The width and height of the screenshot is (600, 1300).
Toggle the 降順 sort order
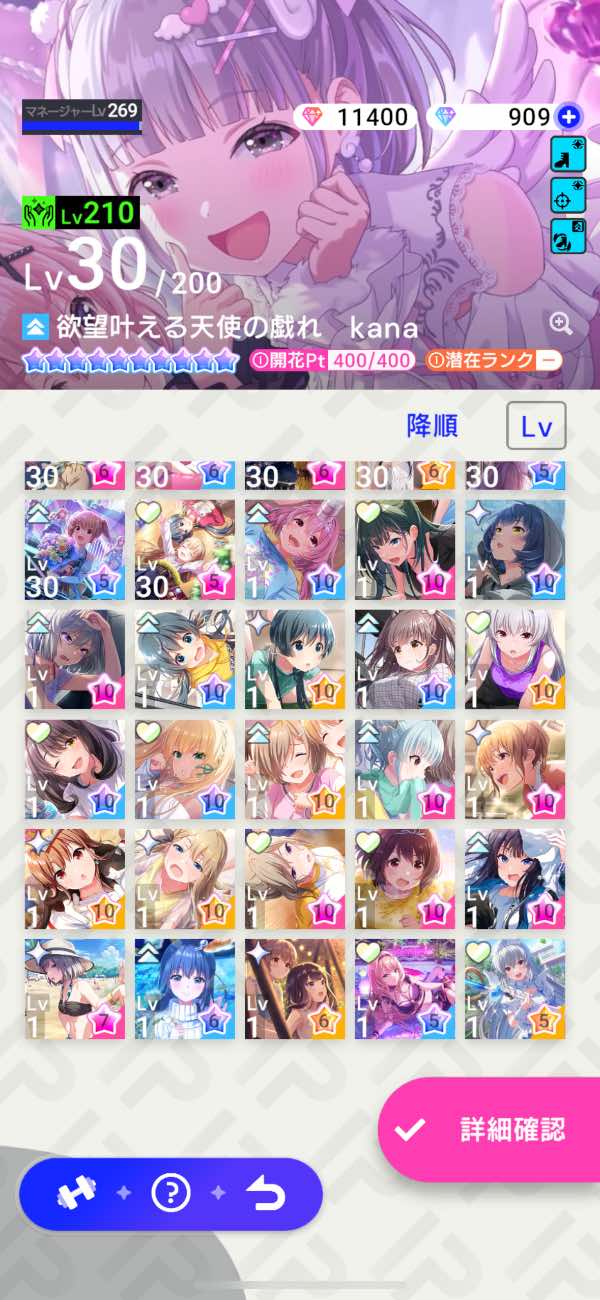pyautogui.click(x=432, y=426)
